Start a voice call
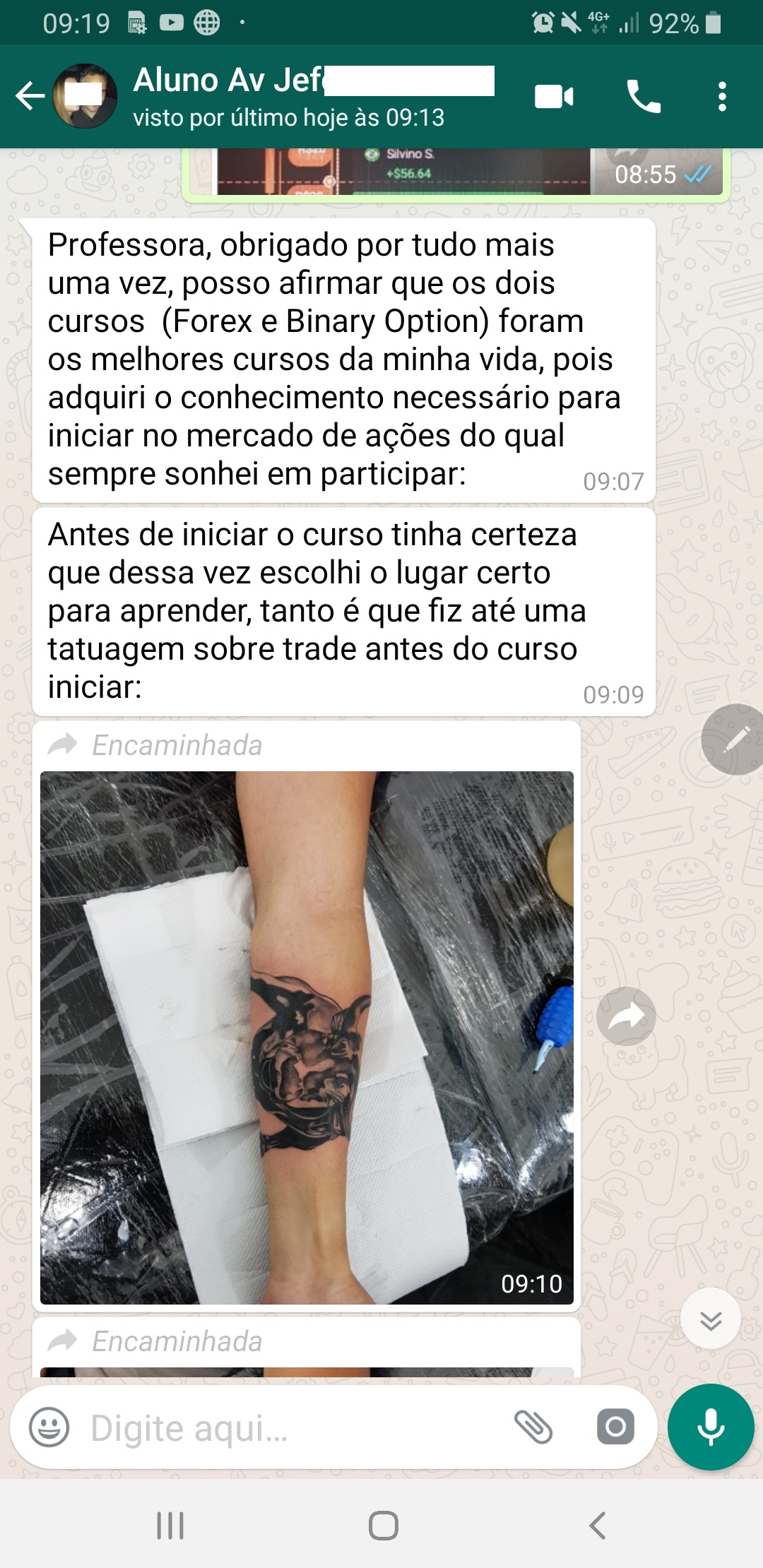 [x=644, y=97]
